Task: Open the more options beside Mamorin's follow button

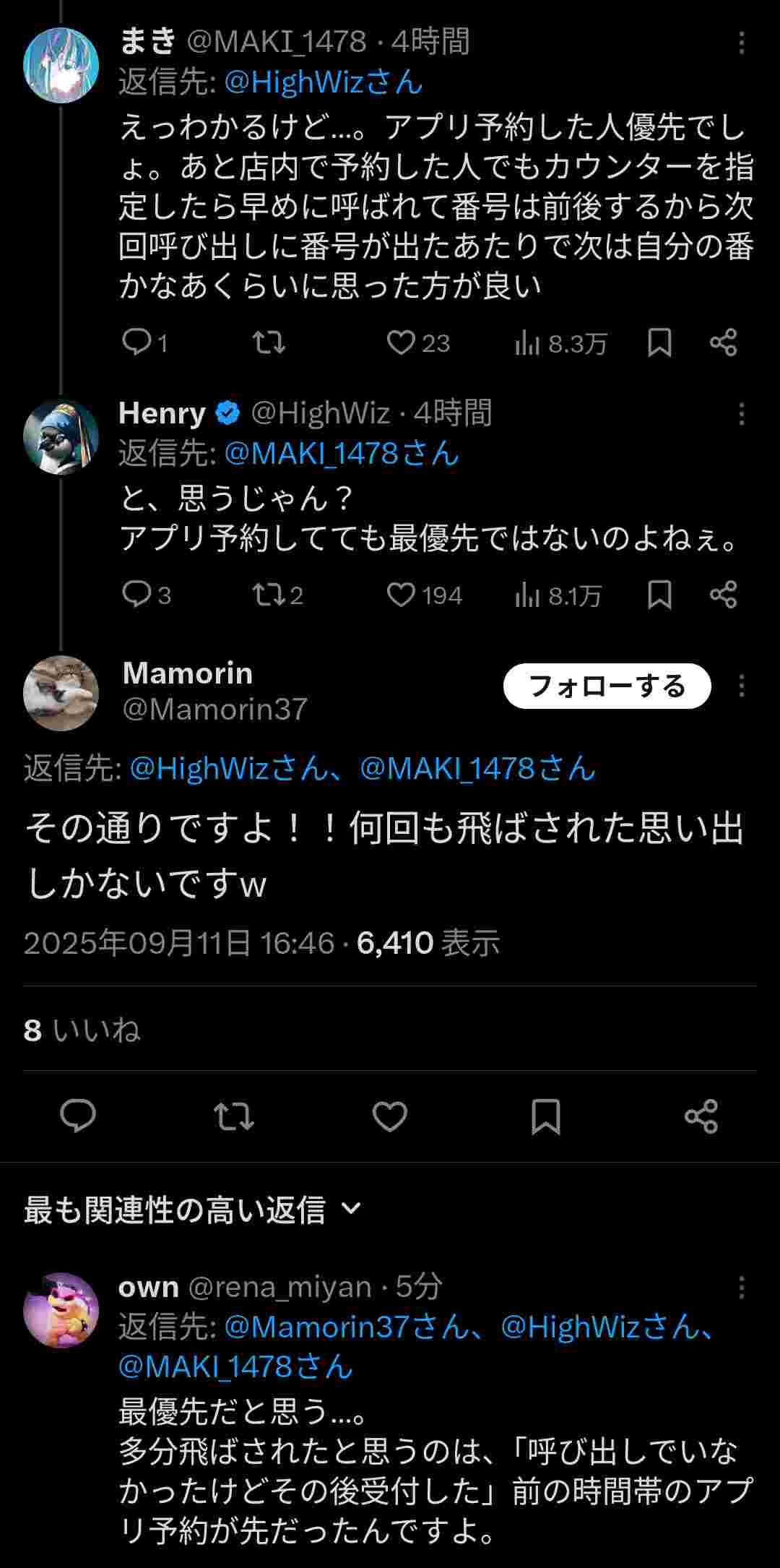Action: (x=742, y=686)
